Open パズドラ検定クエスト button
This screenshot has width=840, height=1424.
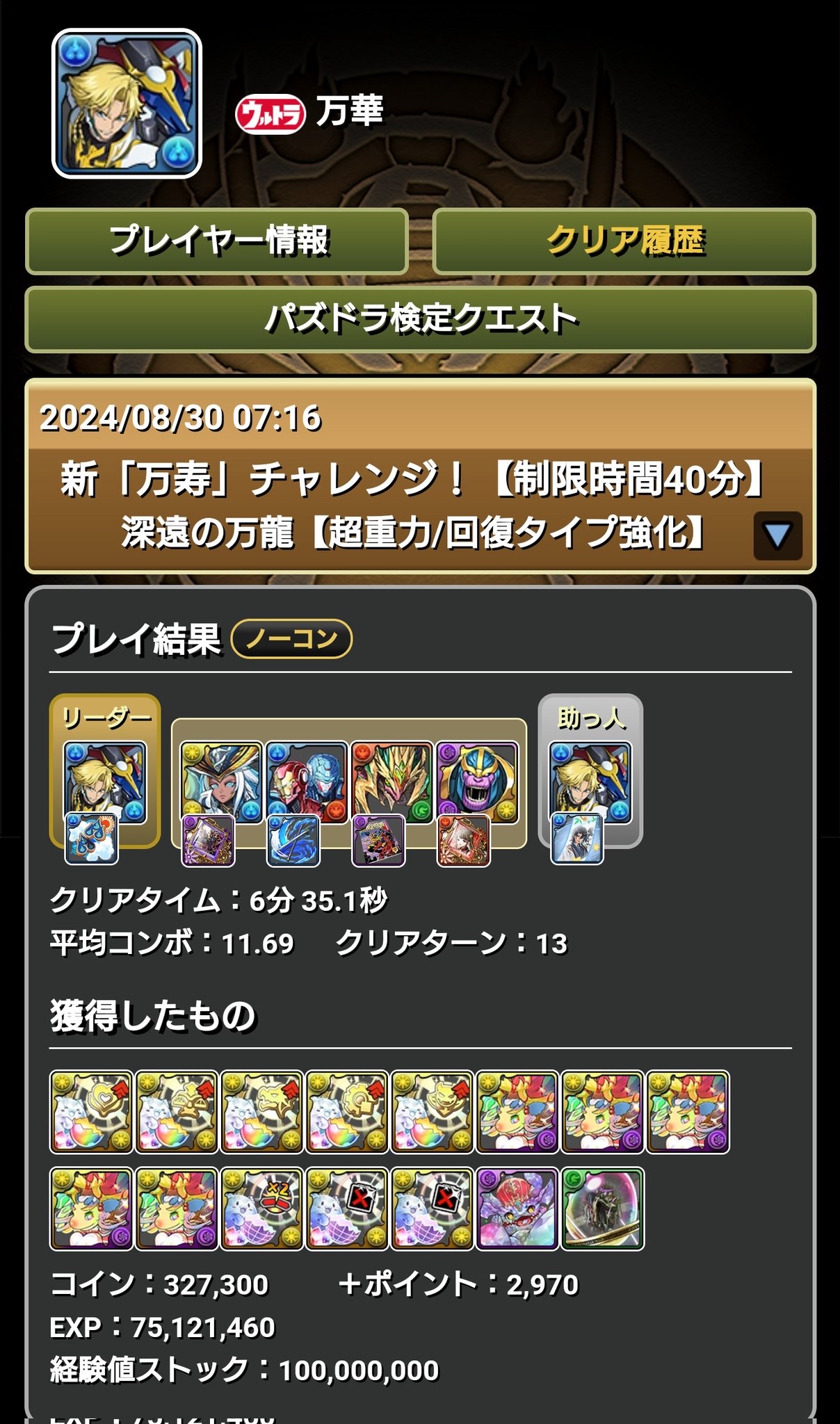pos(420,320)
